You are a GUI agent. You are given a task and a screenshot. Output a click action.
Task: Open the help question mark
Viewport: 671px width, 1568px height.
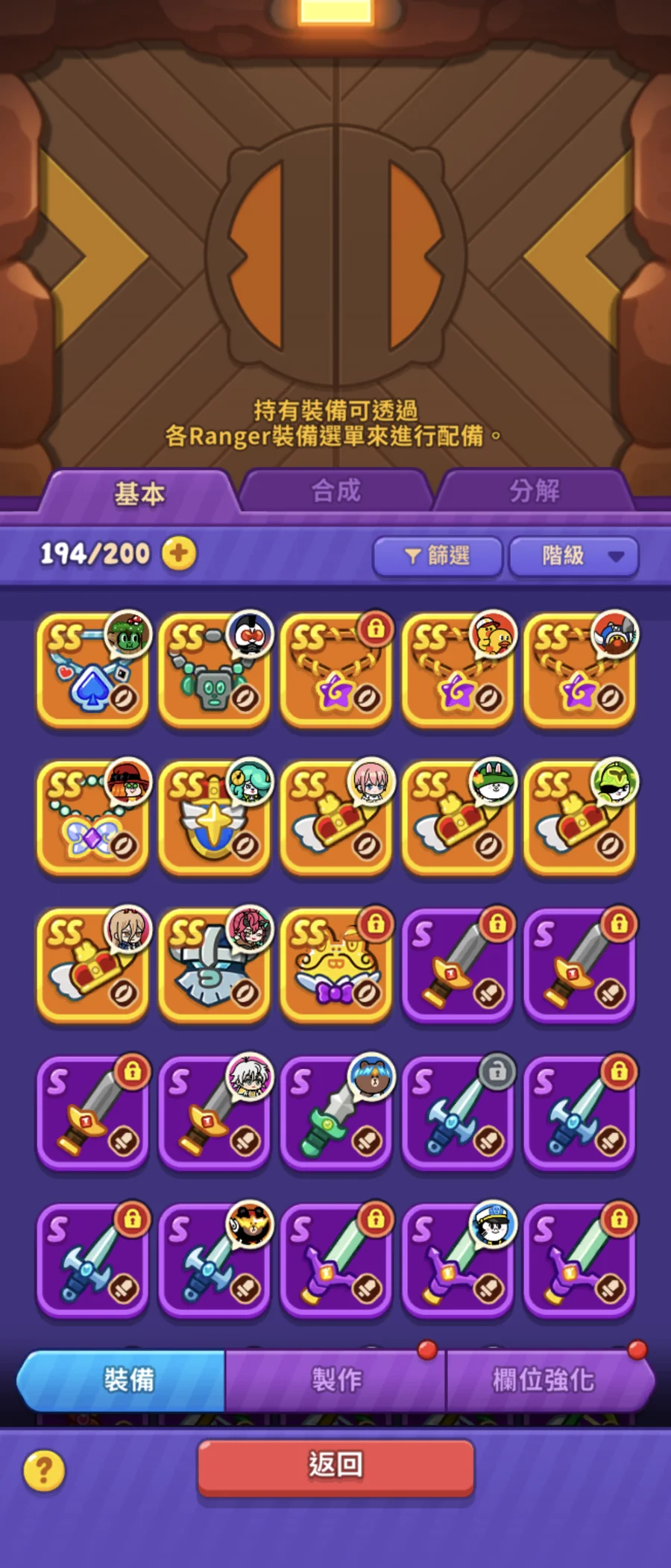[44, 1471]
